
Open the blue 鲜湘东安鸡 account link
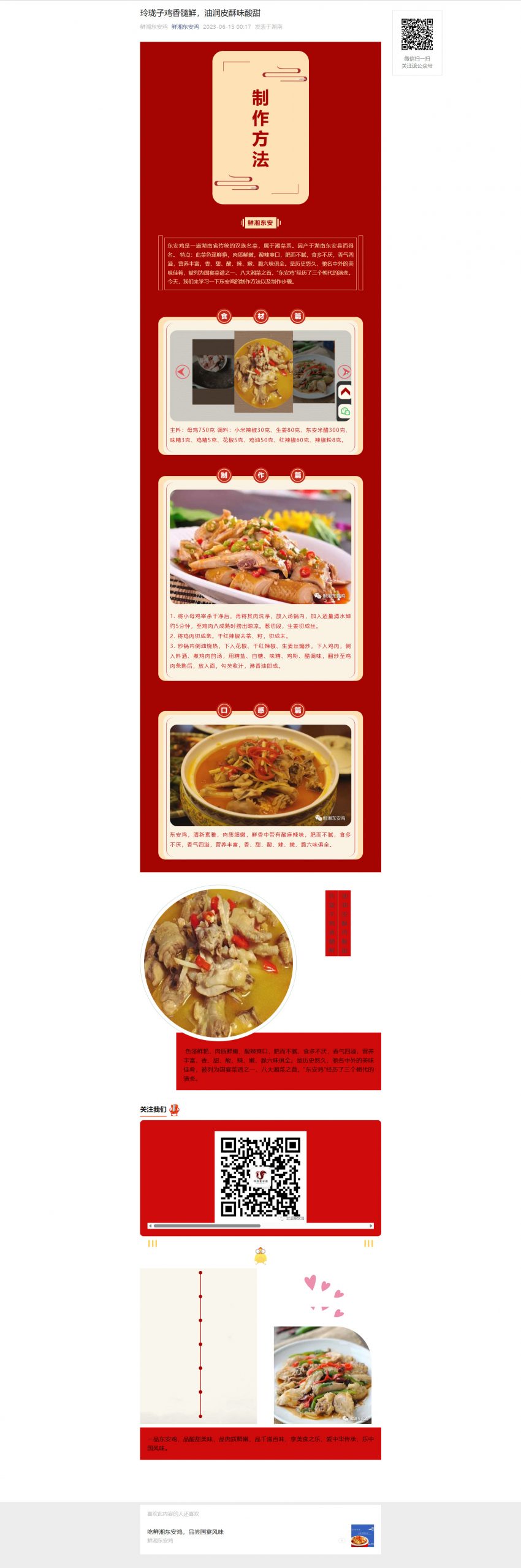pyautogui.click(x=185, y=27)
